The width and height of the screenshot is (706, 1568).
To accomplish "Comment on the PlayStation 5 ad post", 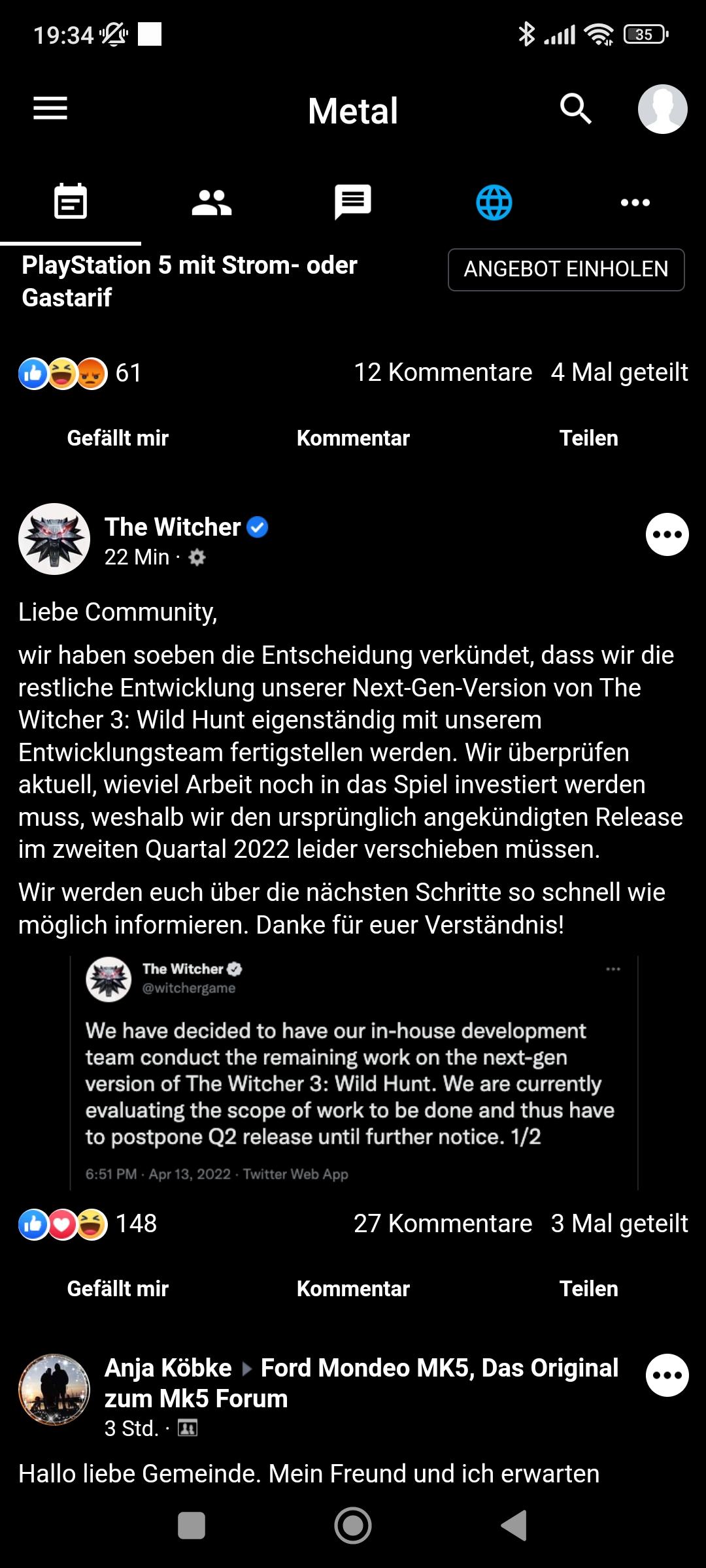I will (353, 438).
